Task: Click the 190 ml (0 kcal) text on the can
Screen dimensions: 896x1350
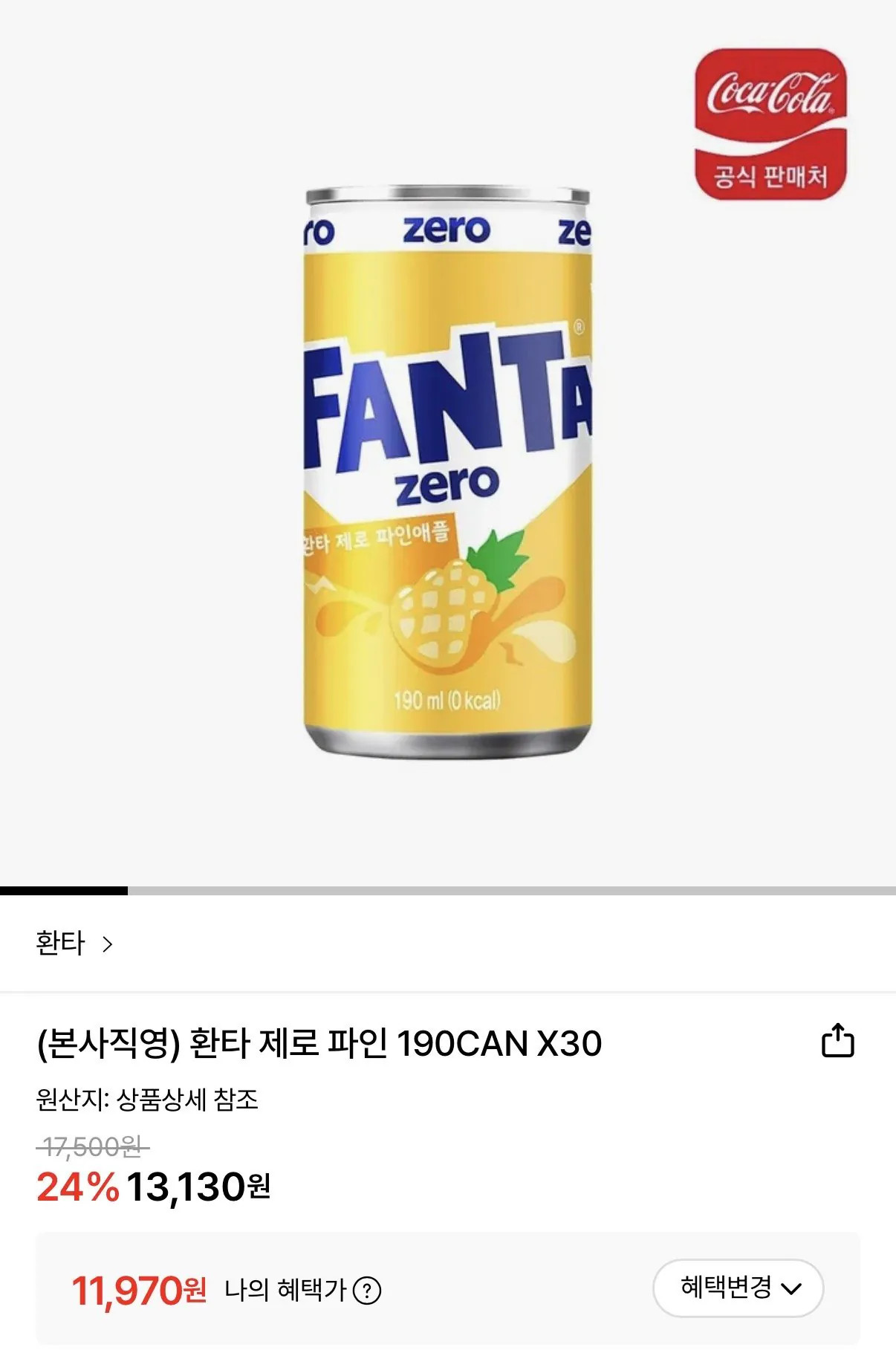Action: click(x=446, y=700)
